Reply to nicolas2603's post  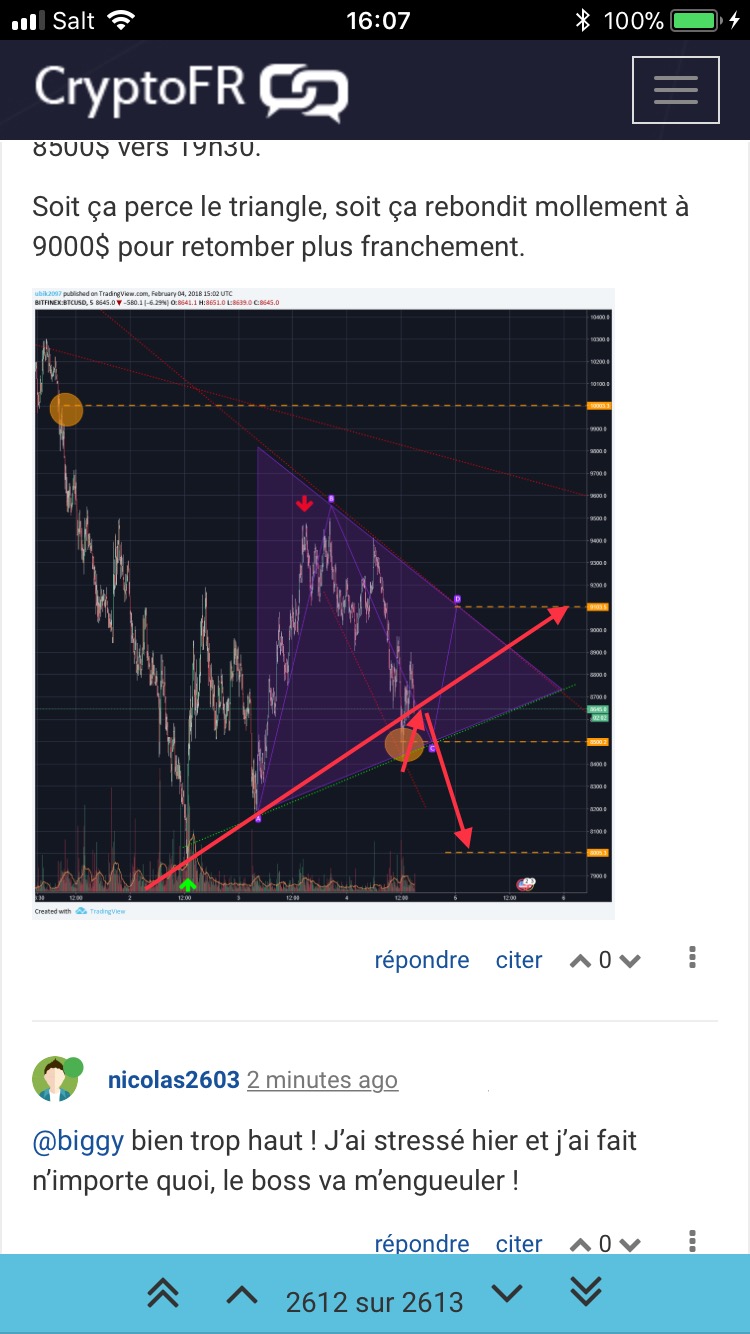tap(421, 1243)
